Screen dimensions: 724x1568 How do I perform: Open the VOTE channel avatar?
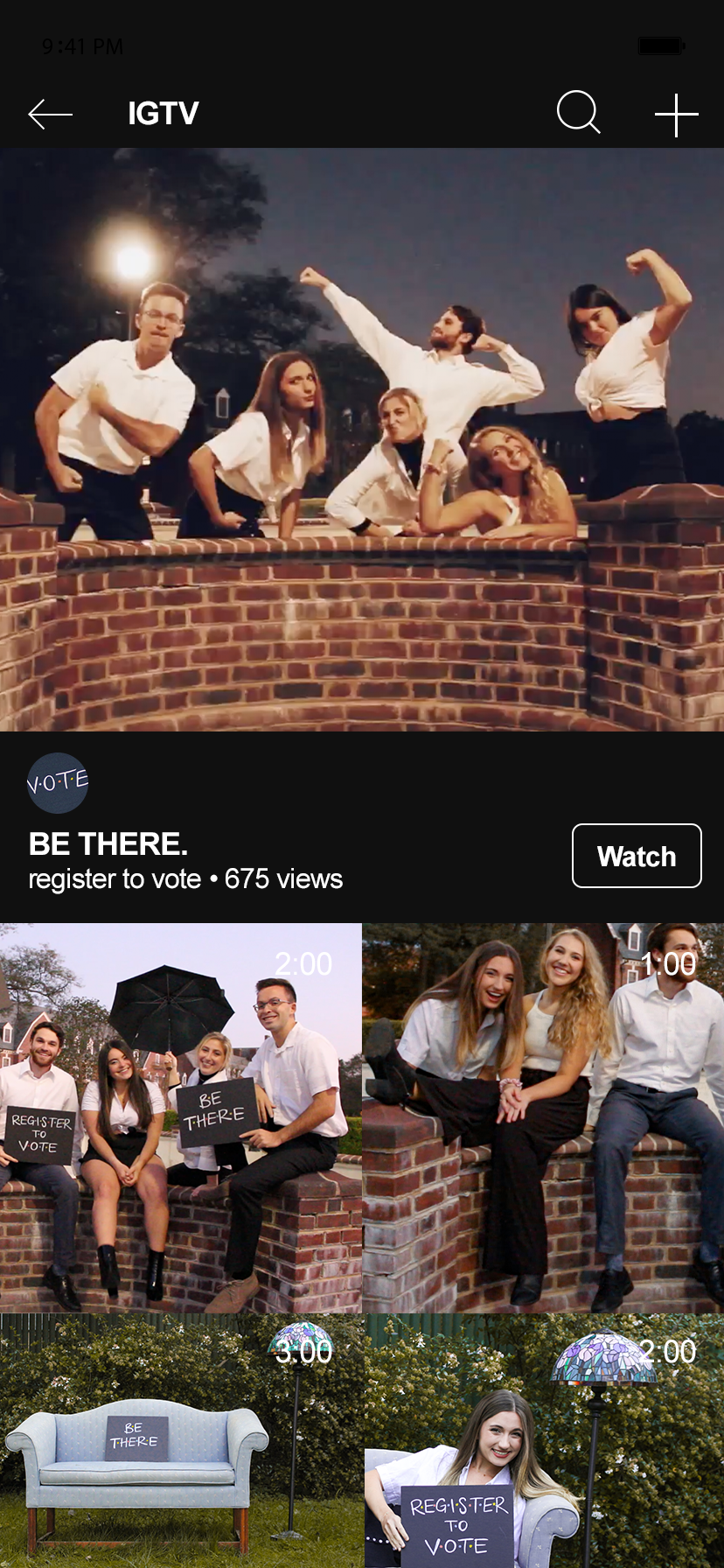(x=58, y=782)
